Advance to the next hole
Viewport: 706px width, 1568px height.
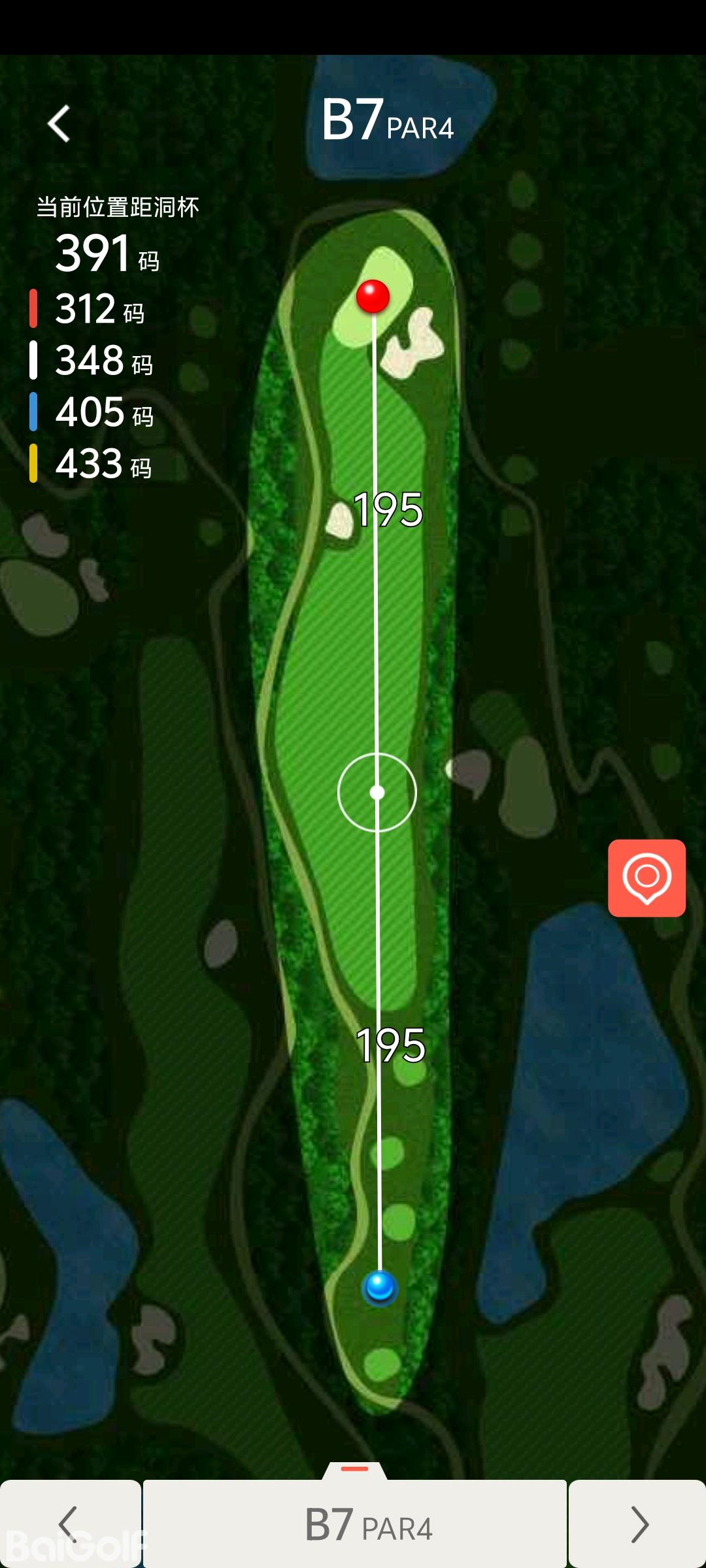pyautogui.click(x=638, y=1524)
